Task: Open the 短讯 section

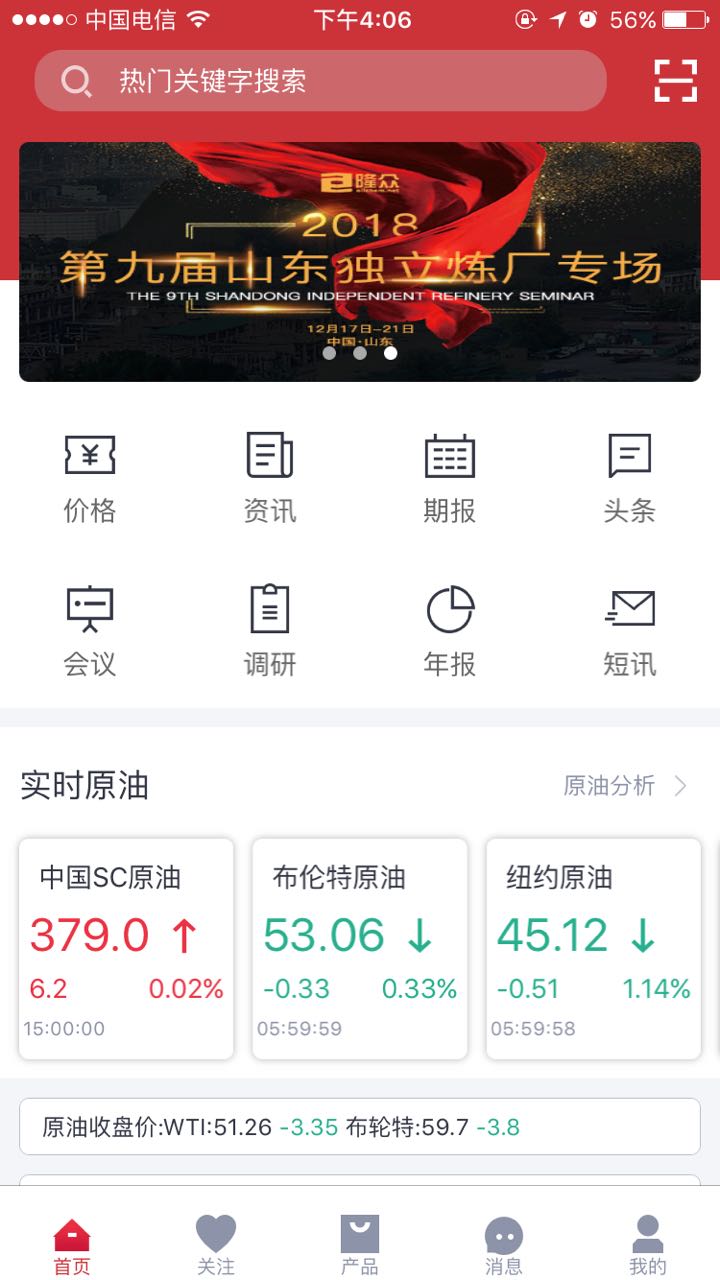Action: 630,630
